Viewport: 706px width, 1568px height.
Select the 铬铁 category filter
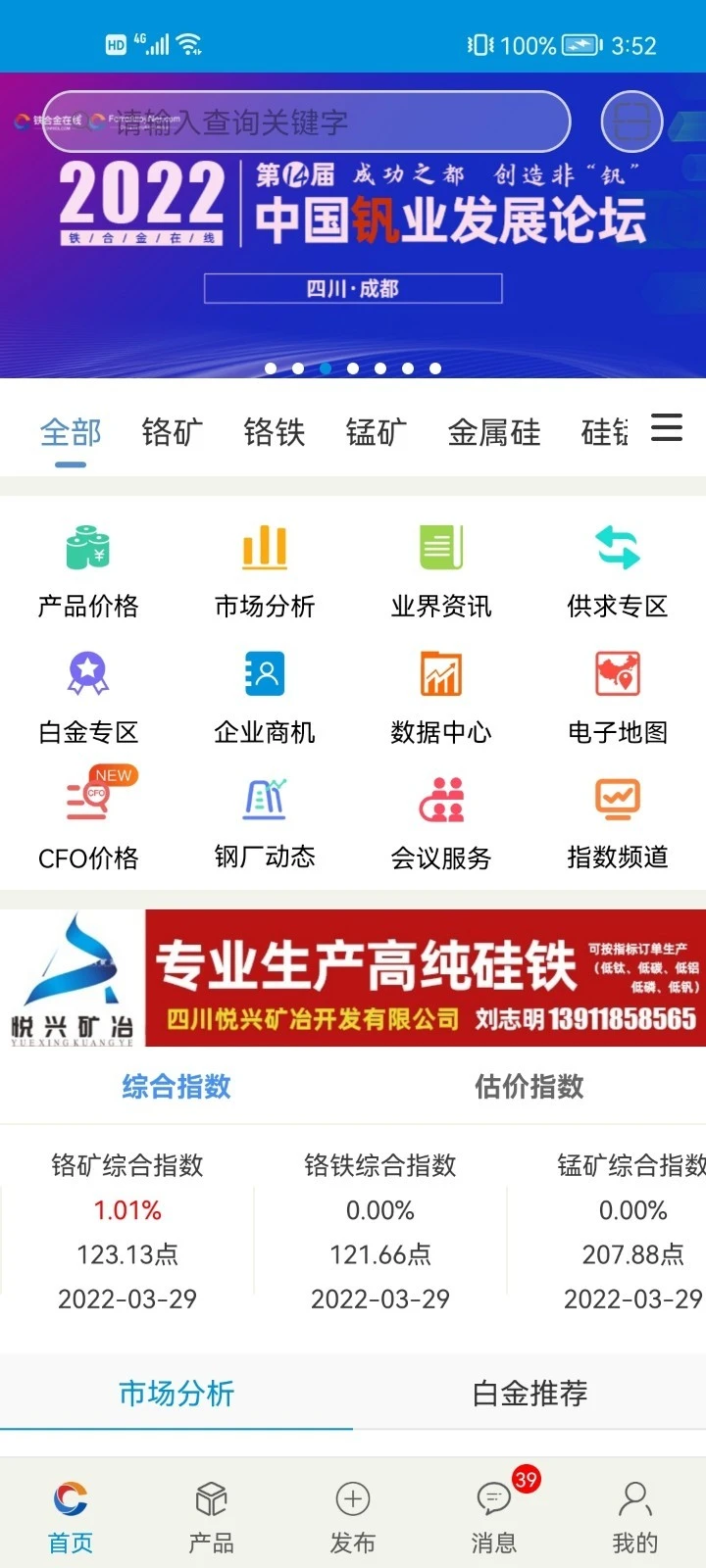(x=276, y=431)
